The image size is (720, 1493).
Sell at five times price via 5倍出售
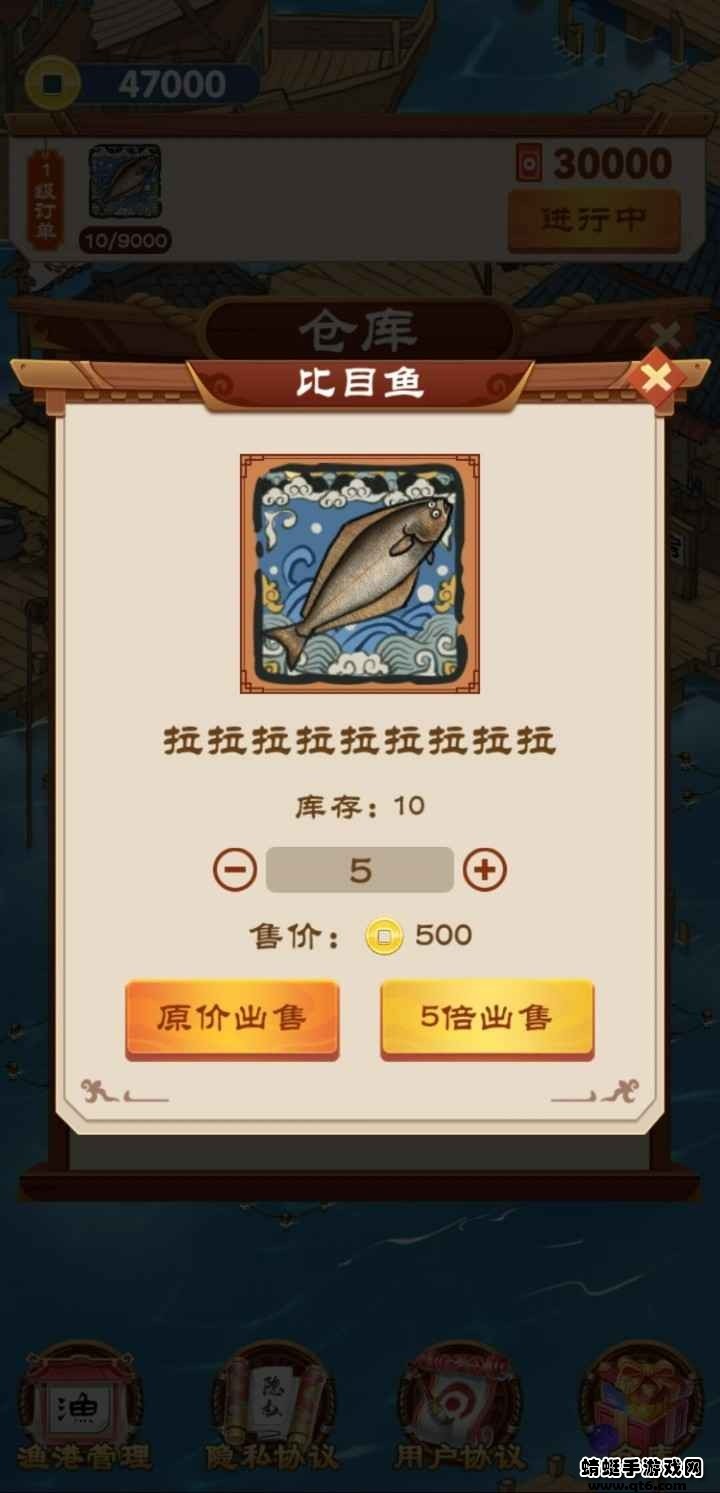pos(487,1018)
